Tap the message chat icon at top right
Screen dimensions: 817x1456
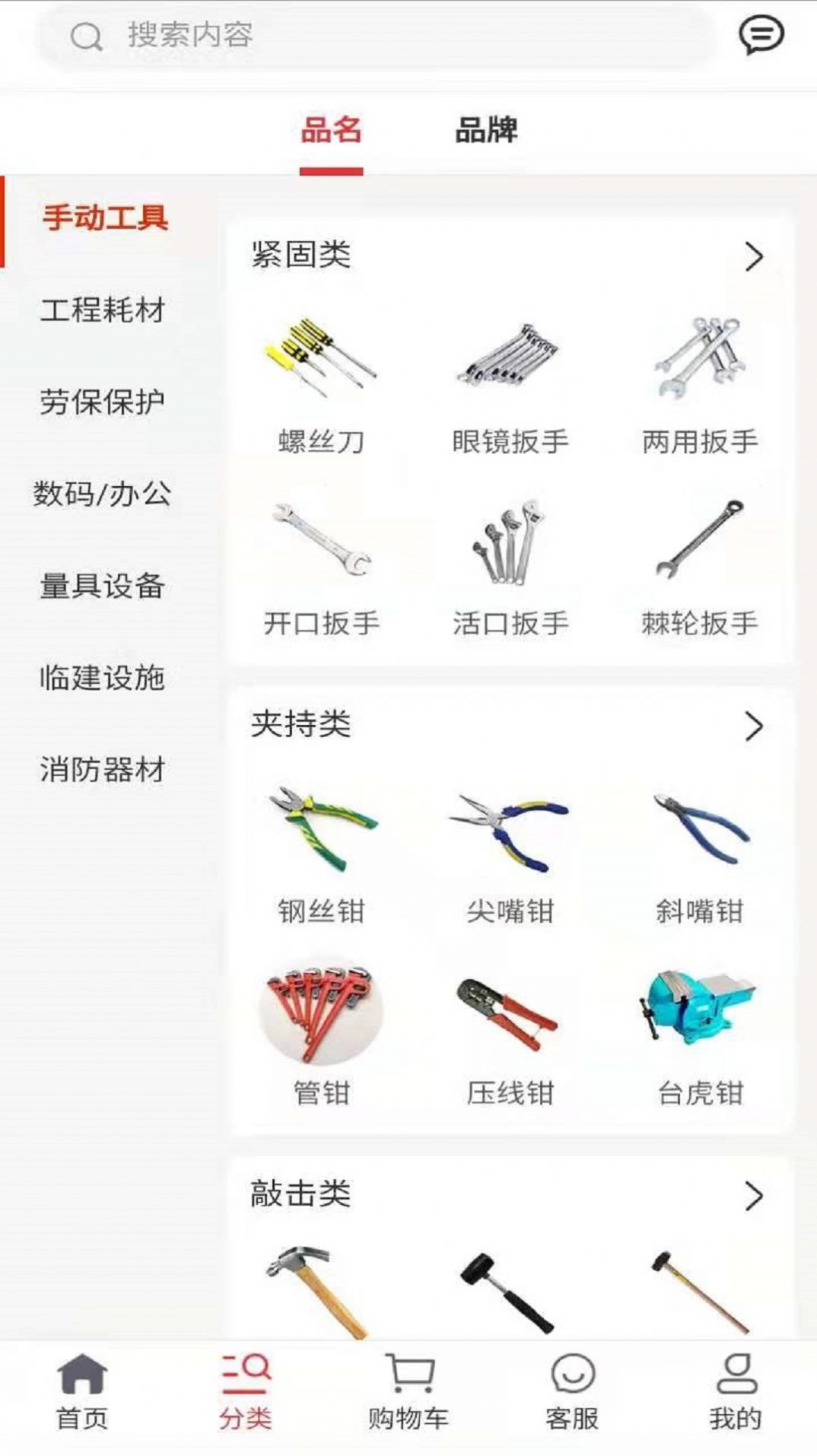761,33
